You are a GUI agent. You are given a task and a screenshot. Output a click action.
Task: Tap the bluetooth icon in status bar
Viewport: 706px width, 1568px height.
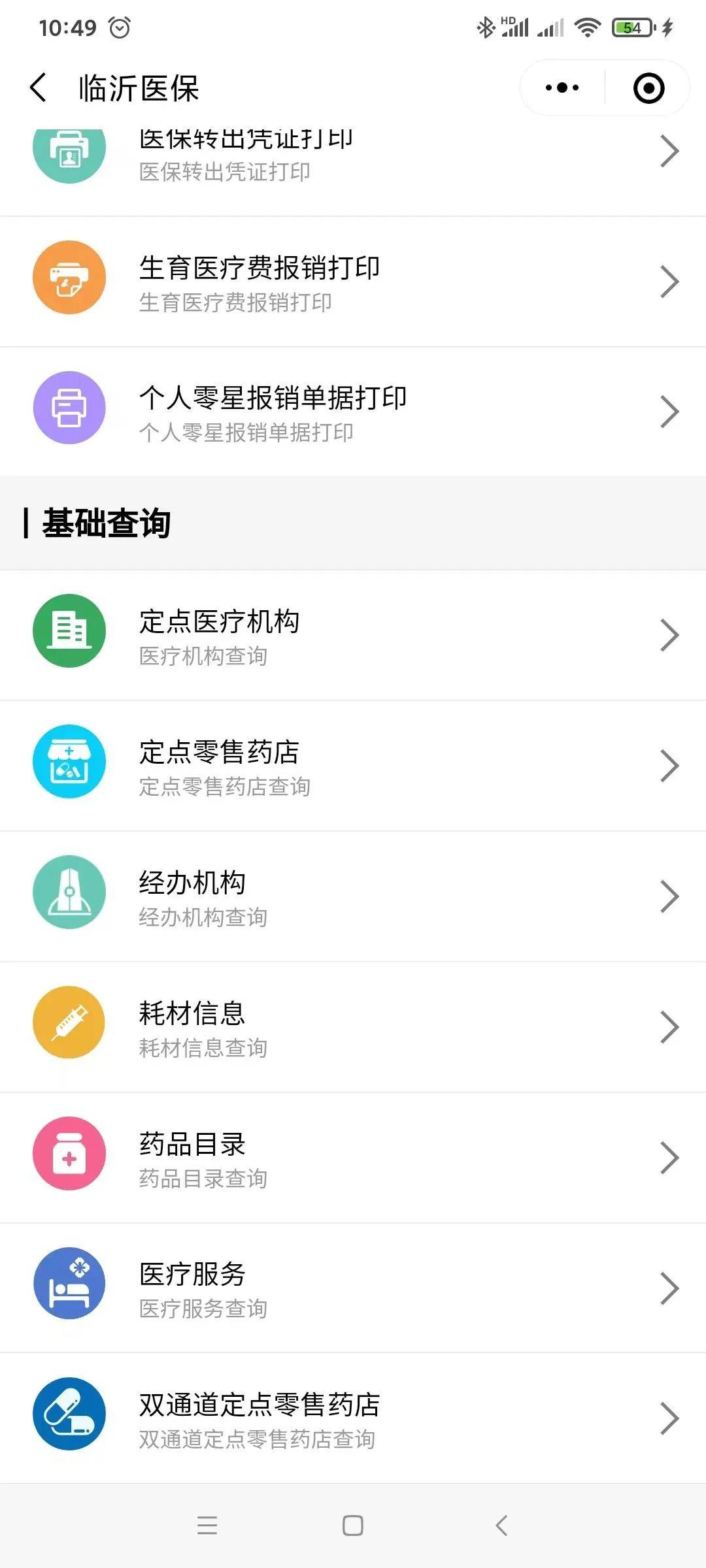click(485, 25)
